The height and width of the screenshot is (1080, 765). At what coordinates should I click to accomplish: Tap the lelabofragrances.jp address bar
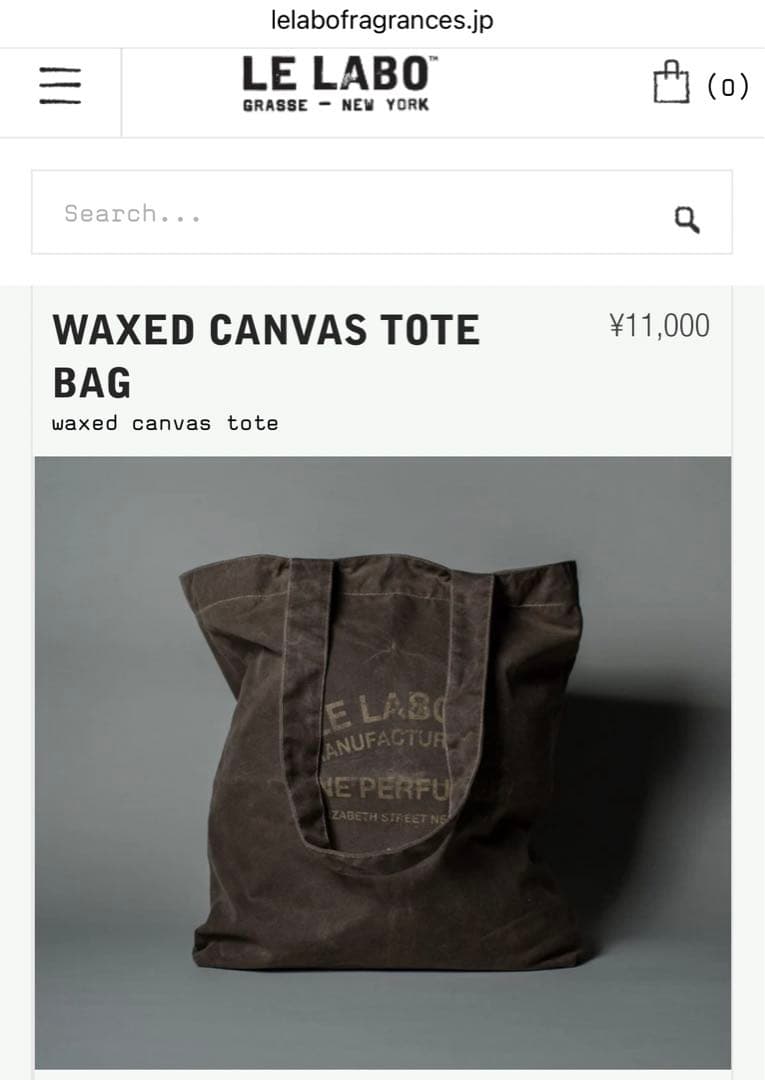pyautogui.click(x=382, y=20)
